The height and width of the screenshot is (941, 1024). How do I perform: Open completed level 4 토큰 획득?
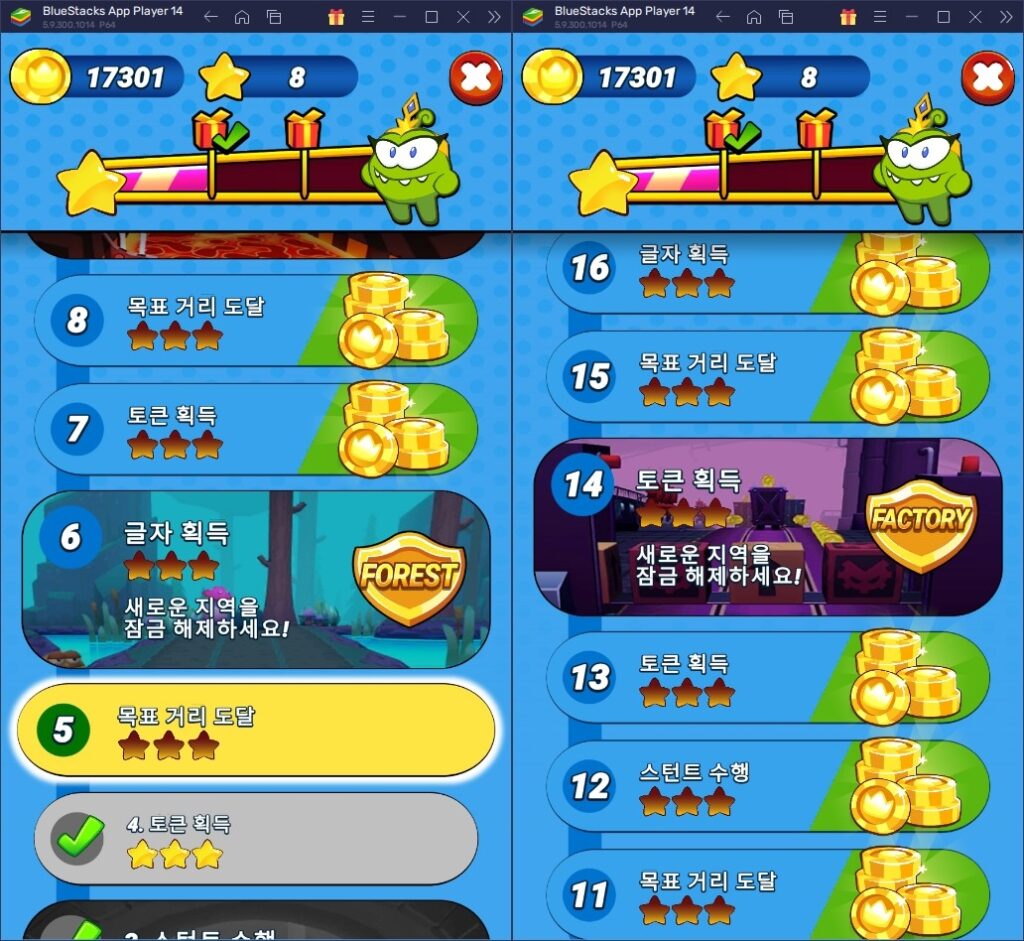tap(255, 839)
